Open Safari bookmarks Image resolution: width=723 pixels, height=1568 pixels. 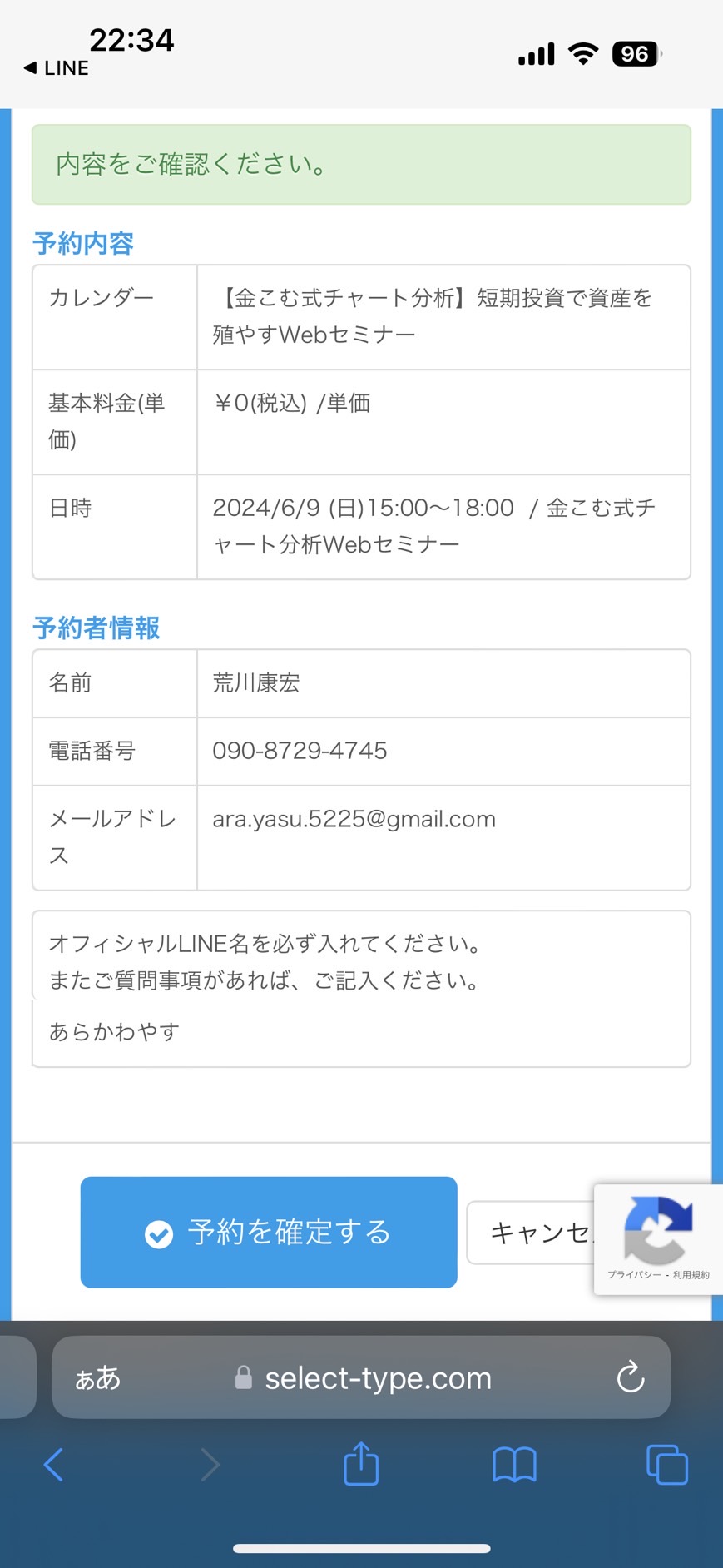pos(514,1465)
